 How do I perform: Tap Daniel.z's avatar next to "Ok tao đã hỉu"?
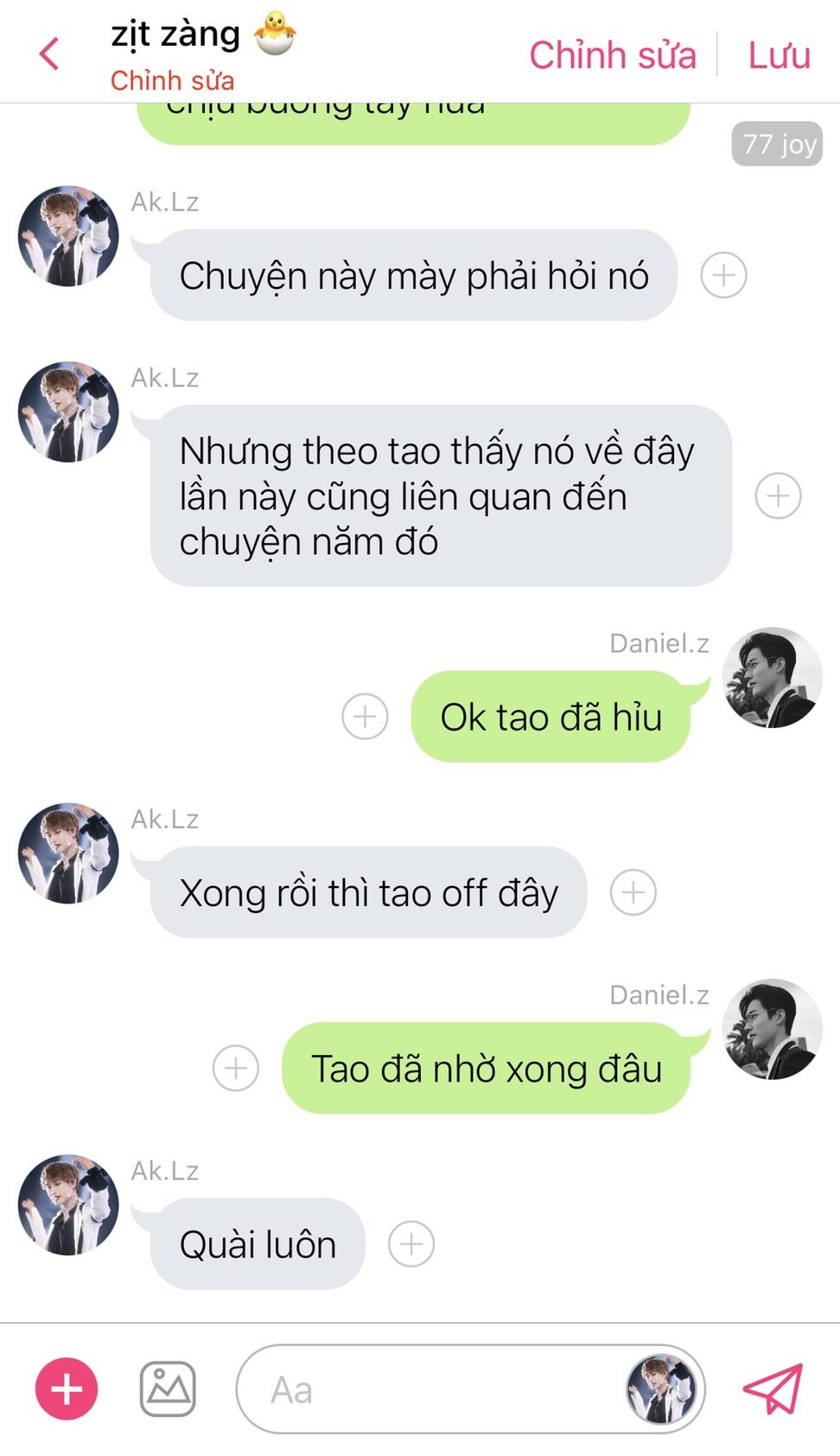(x=772, y=677)
